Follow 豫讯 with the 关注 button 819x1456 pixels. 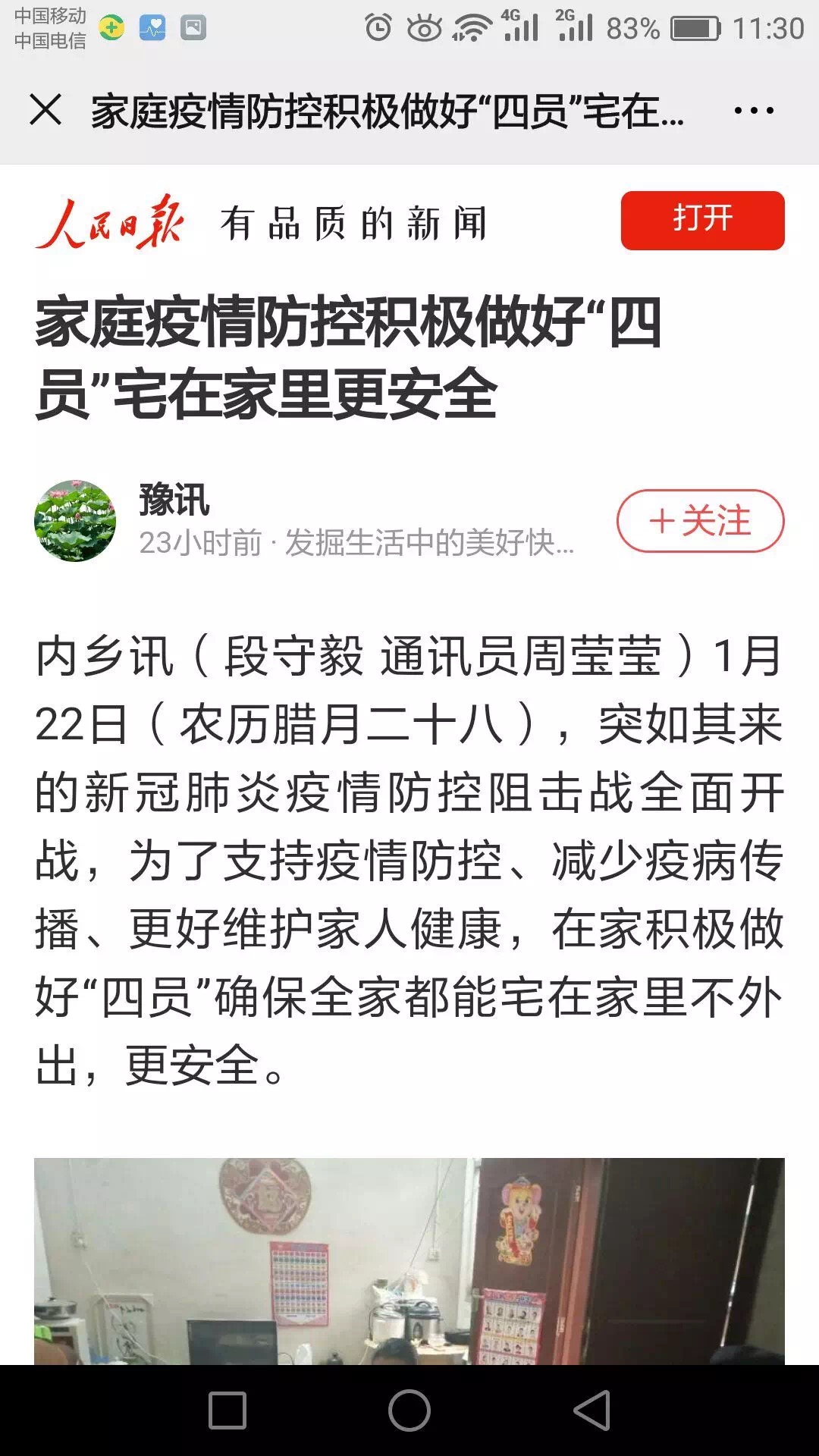tap(700, 521)
